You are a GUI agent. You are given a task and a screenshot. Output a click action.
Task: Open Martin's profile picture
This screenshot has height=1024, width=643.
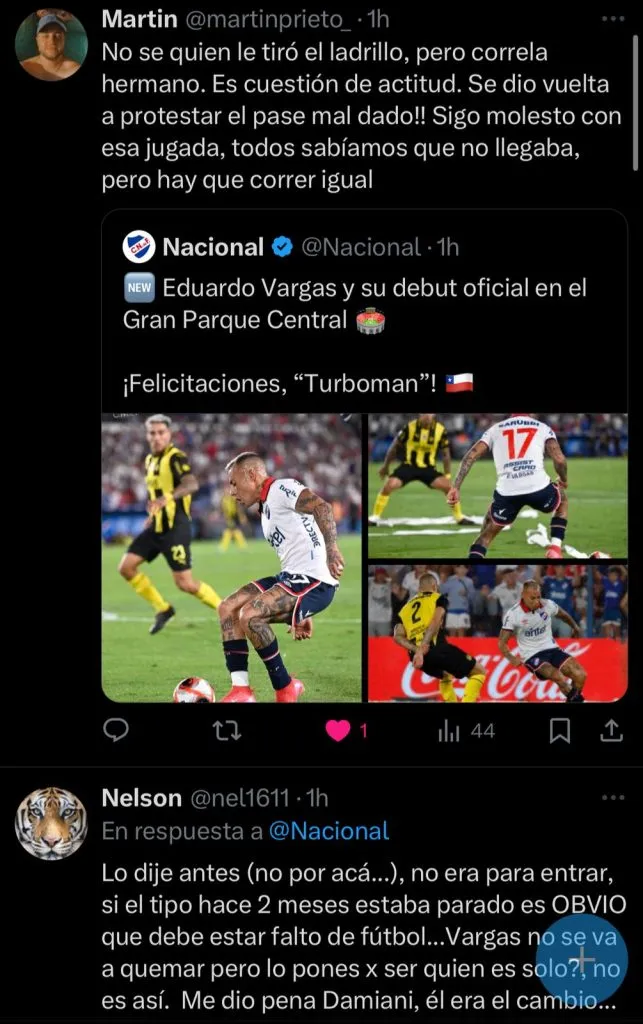tap(51, 45)
